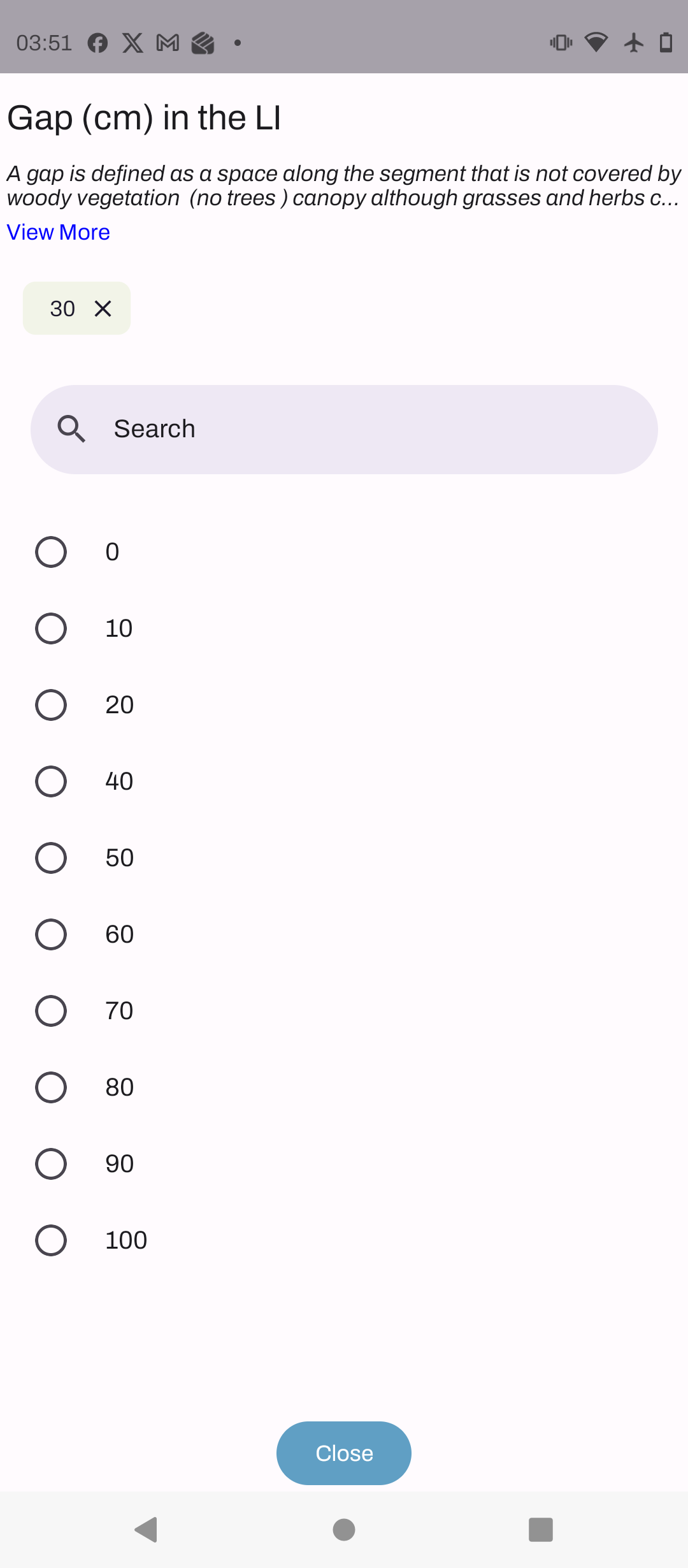
Task: Tap the Gmail notification icon
Action: point(167,43)
